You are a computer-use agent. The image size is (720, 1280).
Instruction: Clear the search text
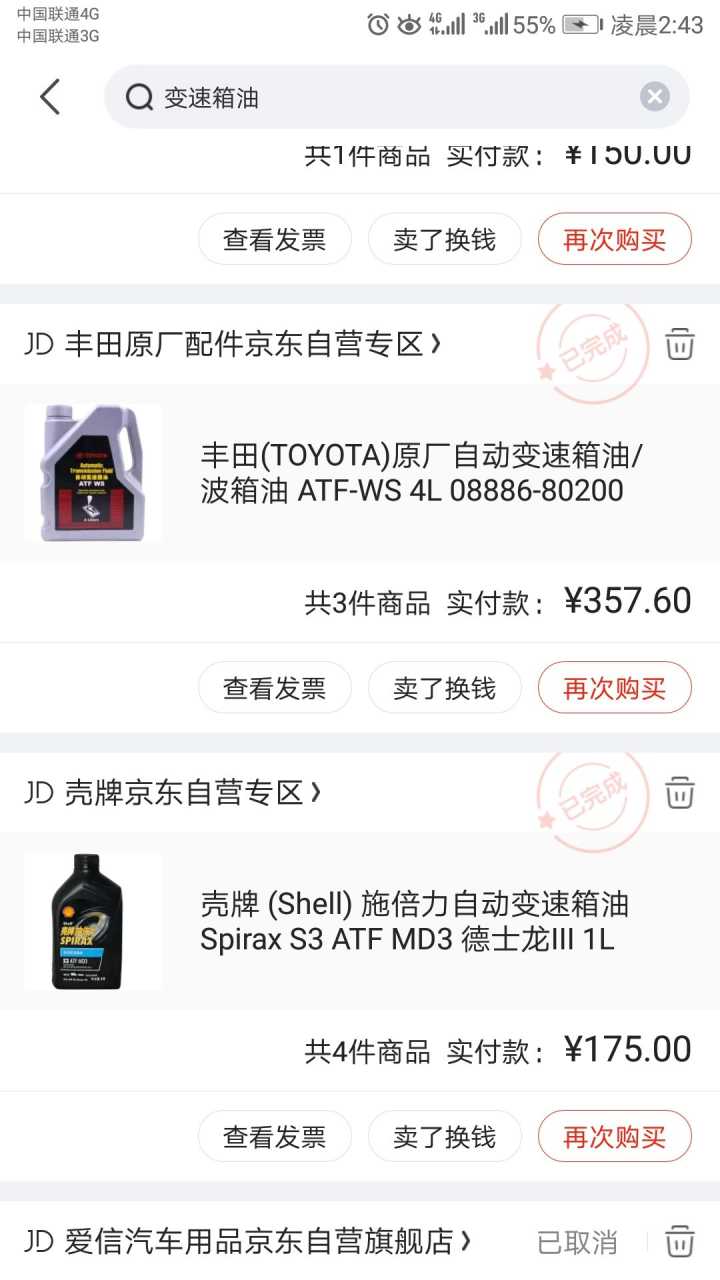[x=654, y=97]
